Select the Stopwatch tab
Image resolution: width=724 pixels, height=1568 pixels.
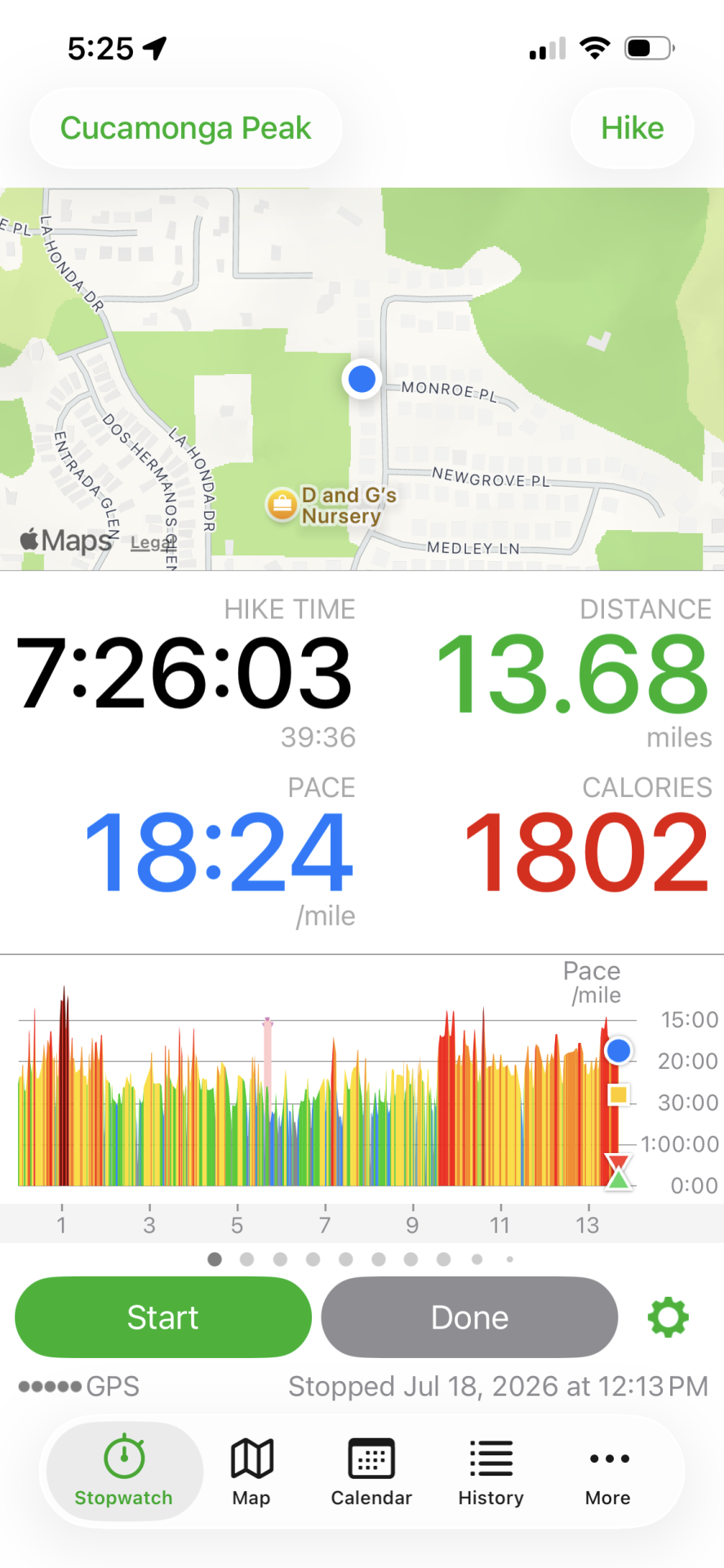[x=124, y=1472]
